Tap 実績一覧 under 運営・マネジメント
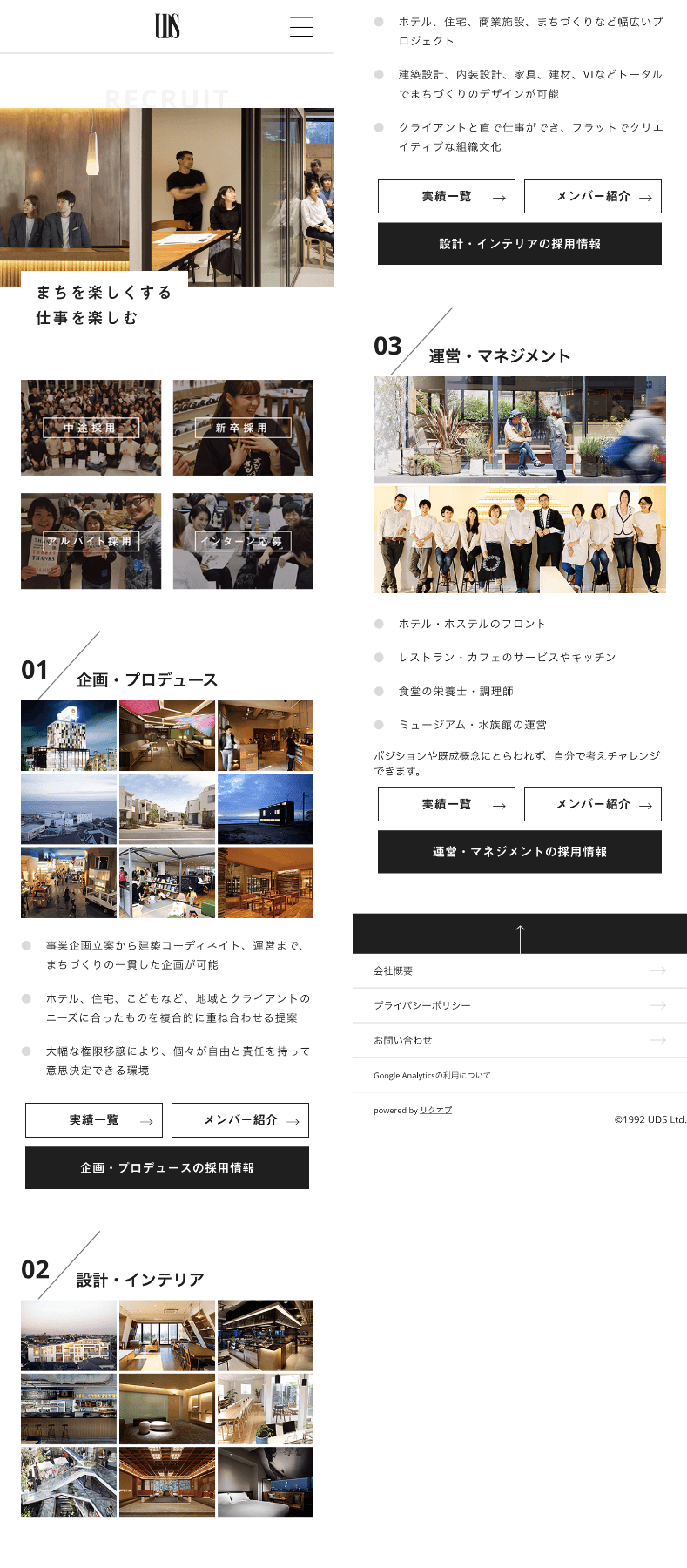This screenshot has width=687, height=1568. (x=446, y=804)
